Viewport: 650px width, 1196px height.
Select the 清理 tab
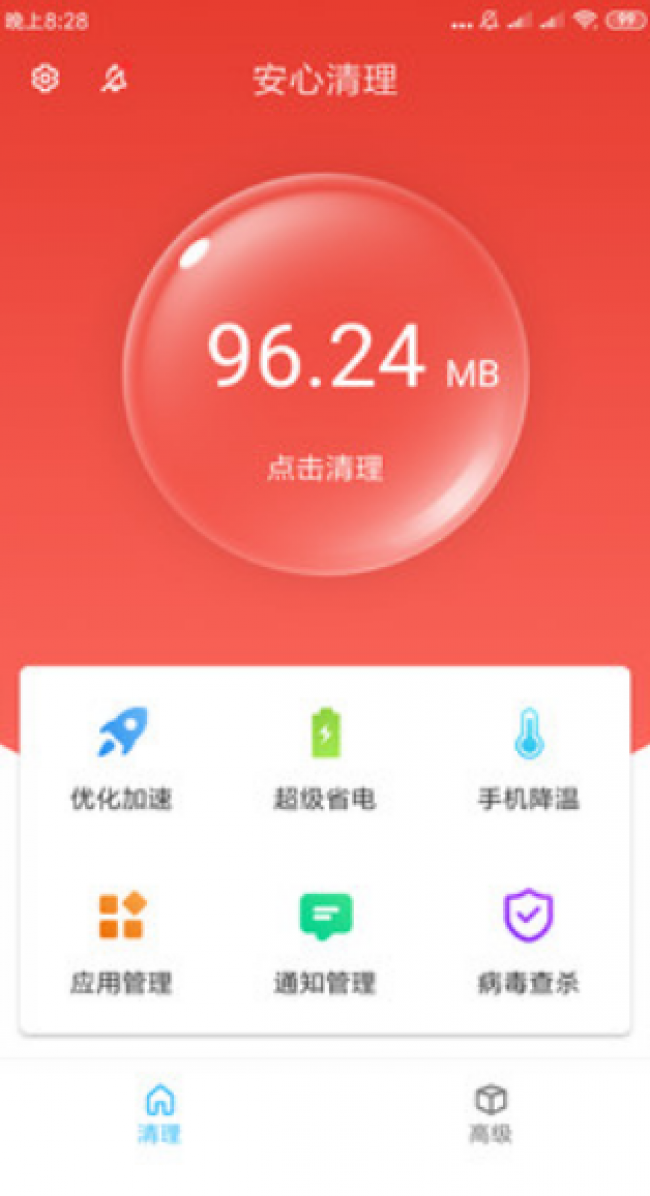[x=160, y=1113]
